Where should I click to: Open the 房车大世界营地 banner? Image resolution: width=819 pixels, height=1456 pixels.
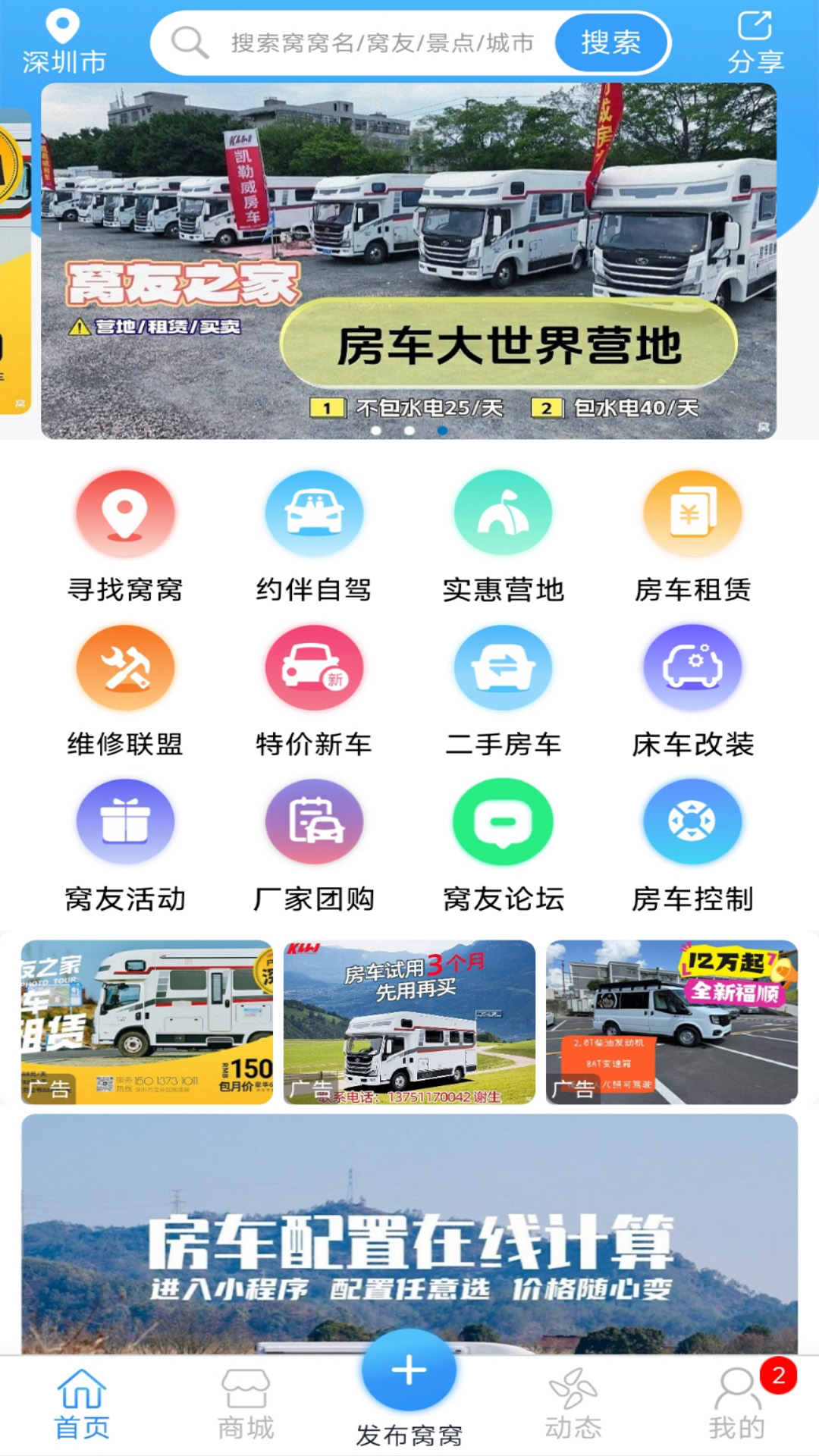click(x=409, y=261)
